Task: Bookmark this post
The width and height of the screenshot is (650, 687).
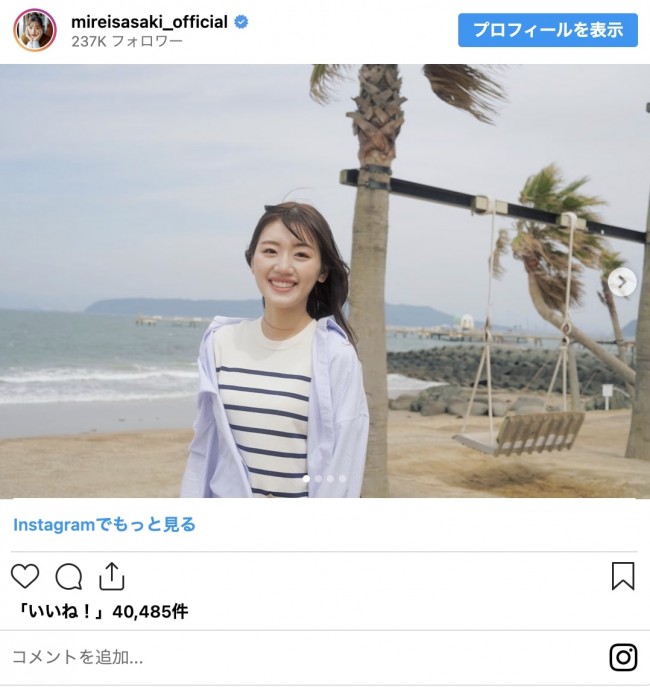Action: tap(622, 576)
